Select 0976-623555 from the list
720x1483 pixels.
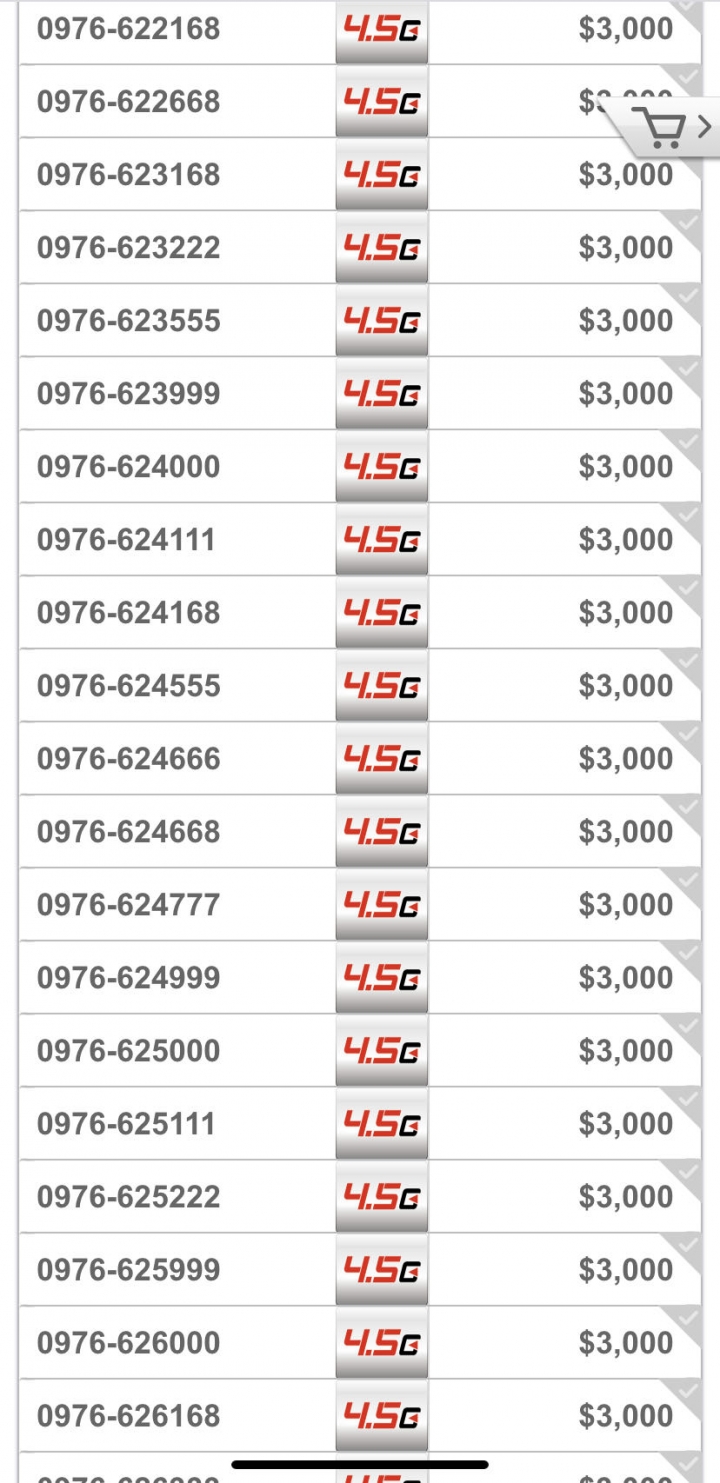point(360,320)
